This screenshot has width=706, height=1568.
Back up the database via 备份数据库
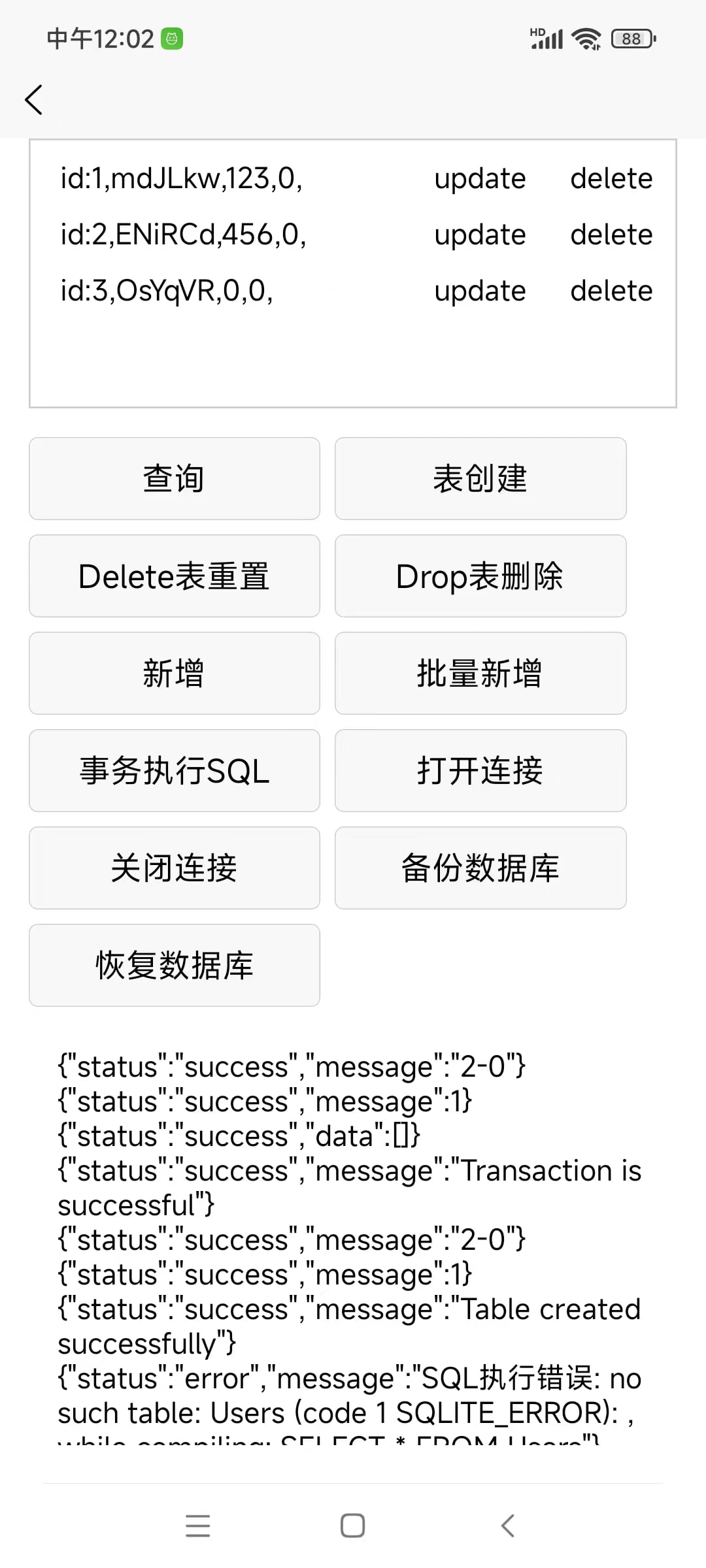point(480,868)
